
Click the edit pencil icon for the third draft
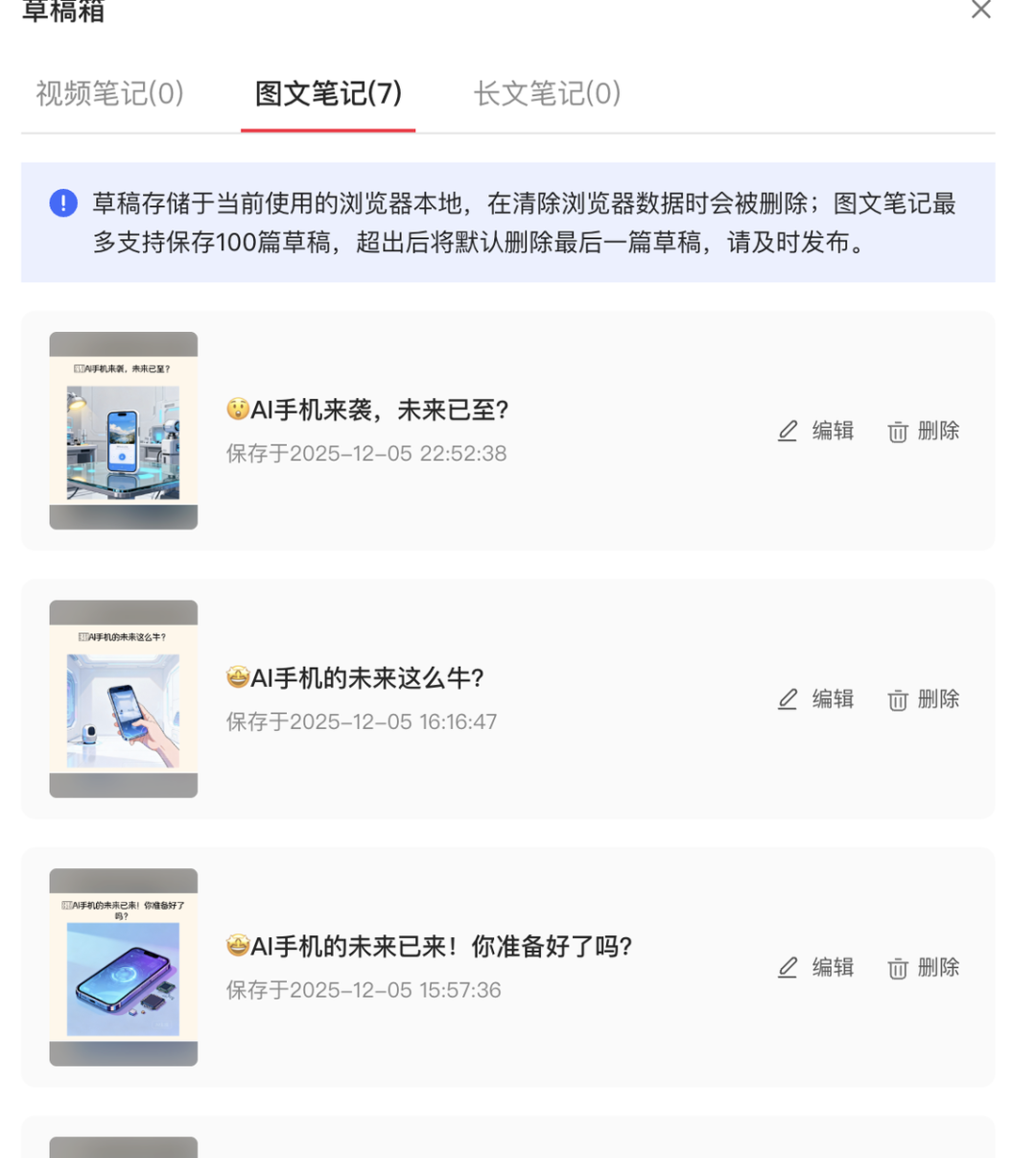click(x=787, y=968)
